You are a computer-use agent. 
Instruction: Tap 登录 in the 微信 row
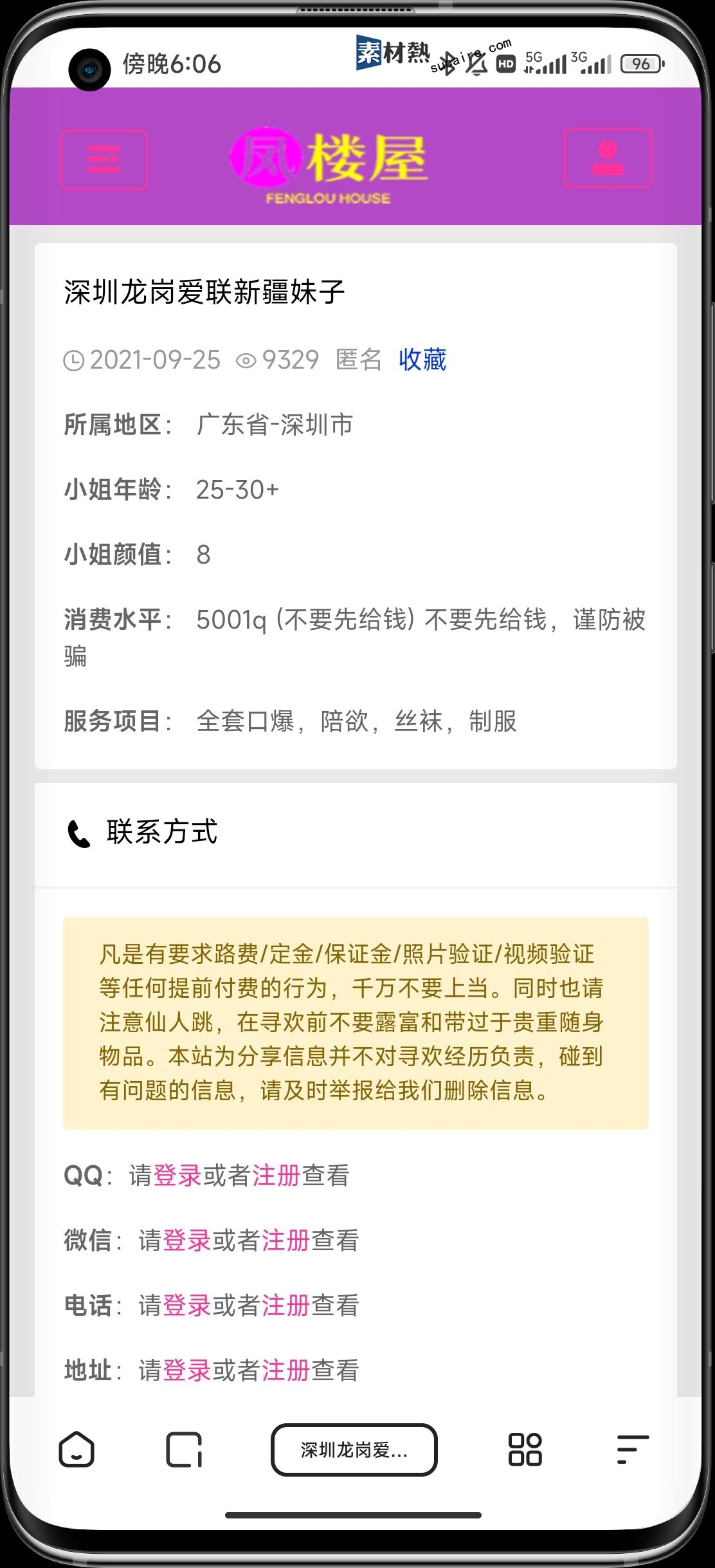(x=187, y=1241)
